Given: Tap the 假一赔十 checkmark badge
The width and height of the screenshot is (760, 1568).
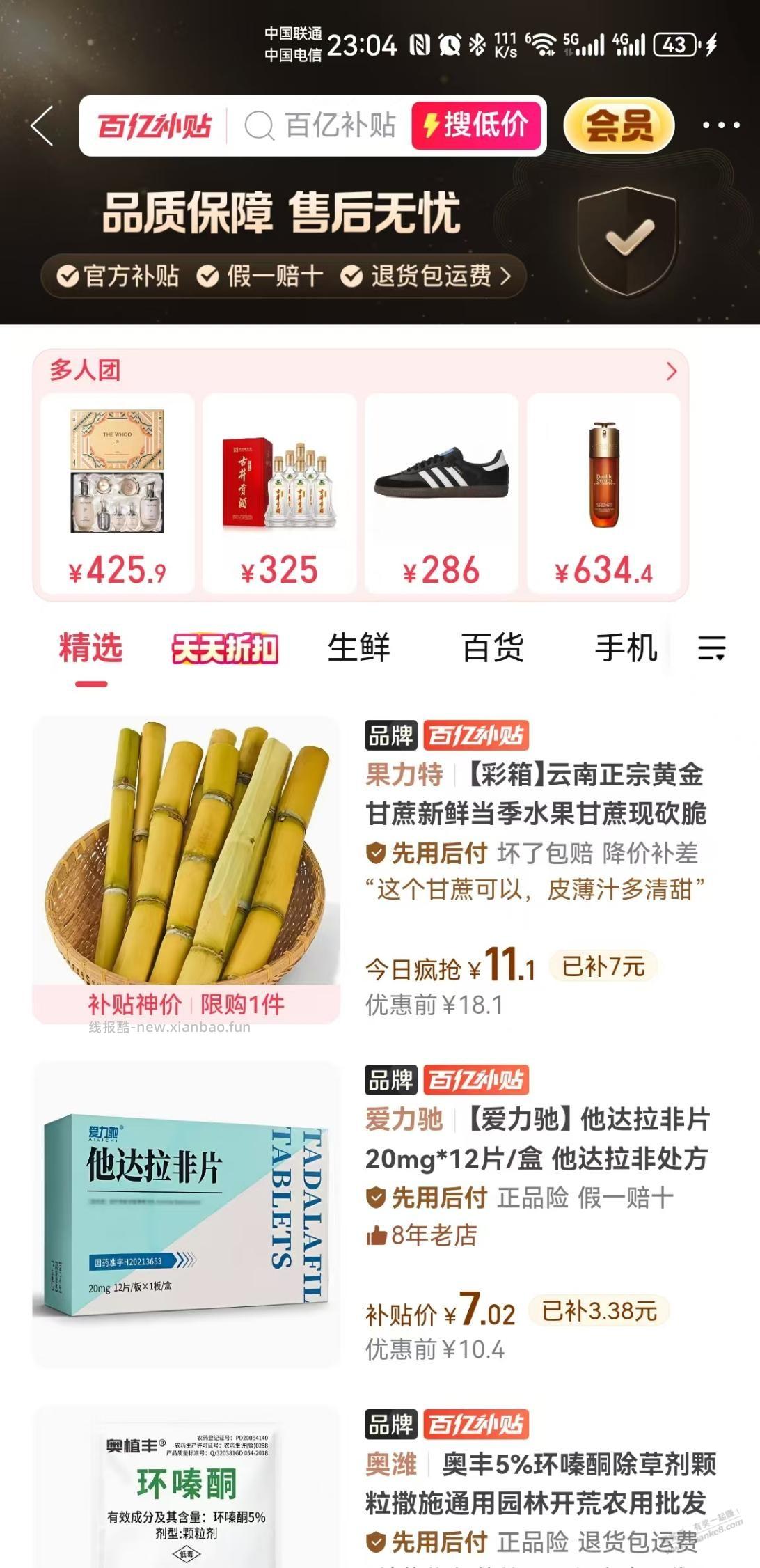Looking at the screenshot, I should [212, 276].
